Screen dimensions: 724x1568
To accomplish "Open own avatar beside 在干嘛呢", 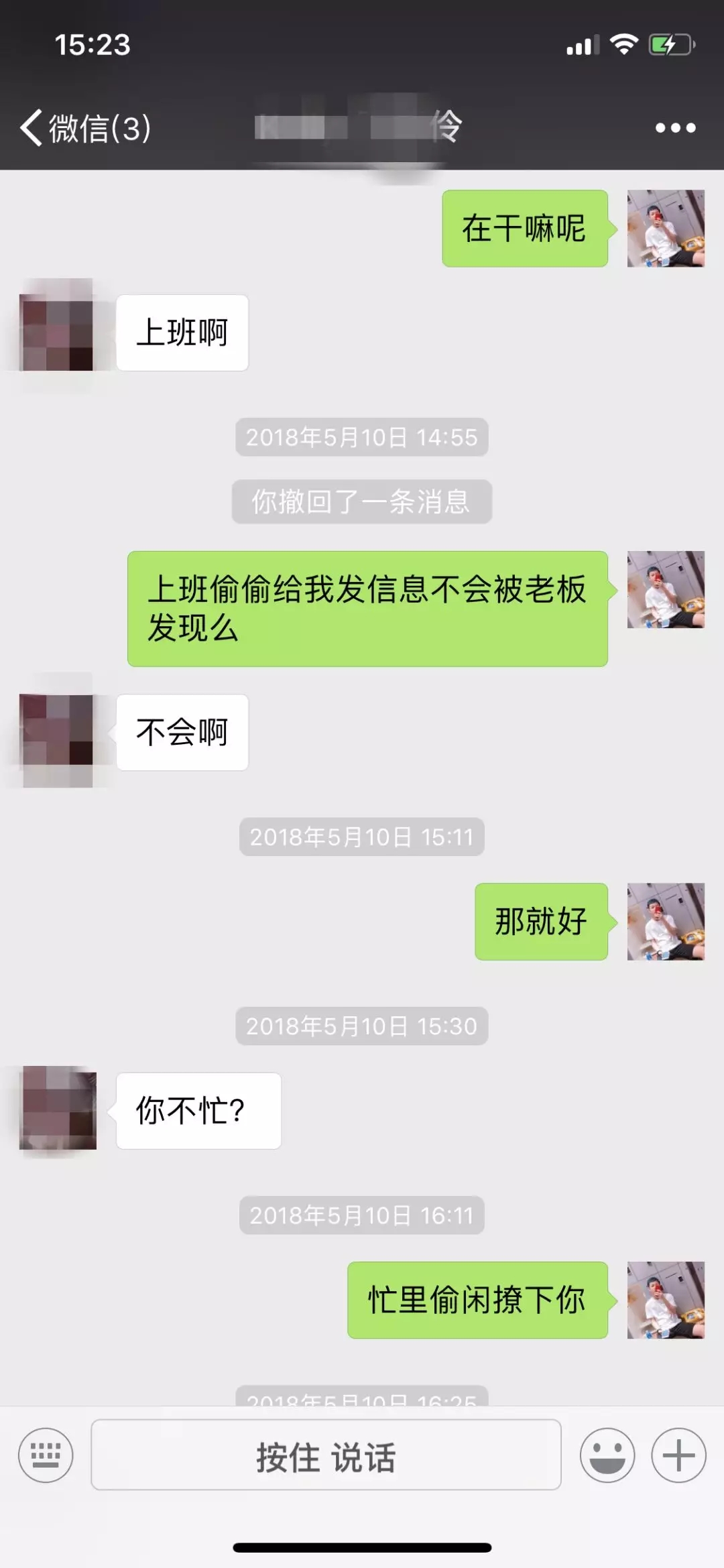I will coord(665,229).
